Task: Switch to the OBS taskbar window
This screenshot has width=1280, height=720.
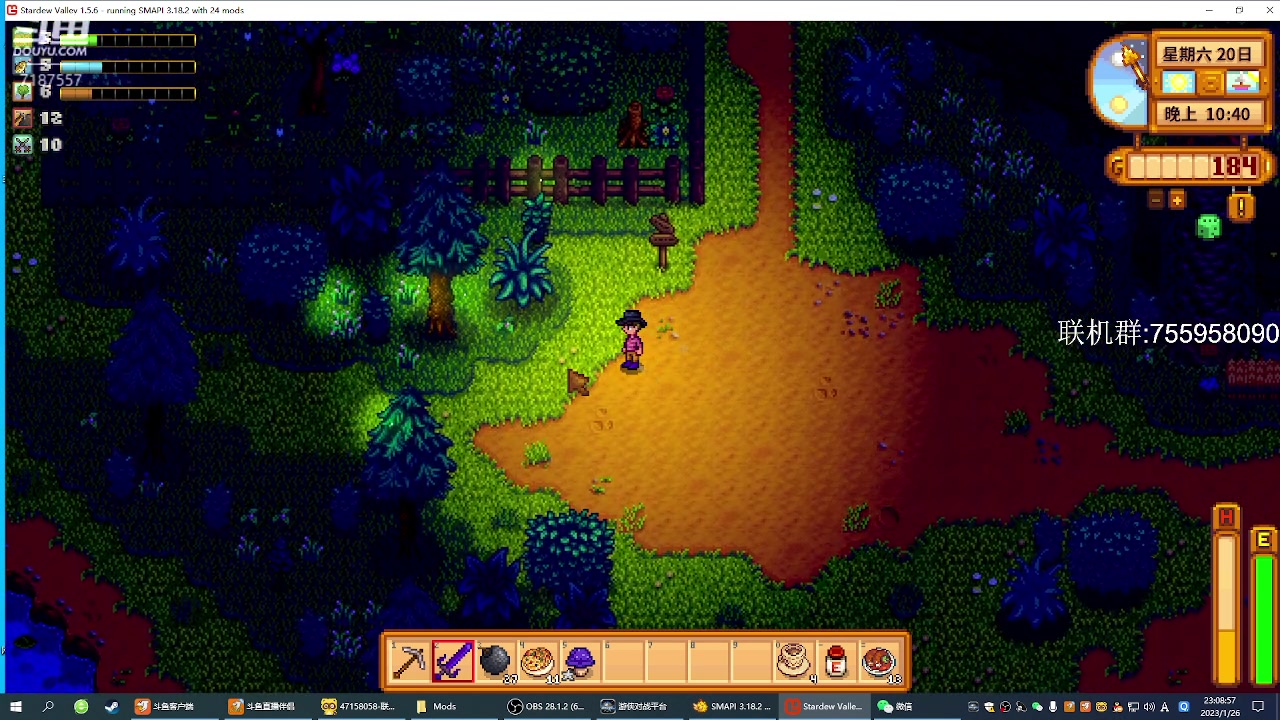Action: [x=545, y=706]
